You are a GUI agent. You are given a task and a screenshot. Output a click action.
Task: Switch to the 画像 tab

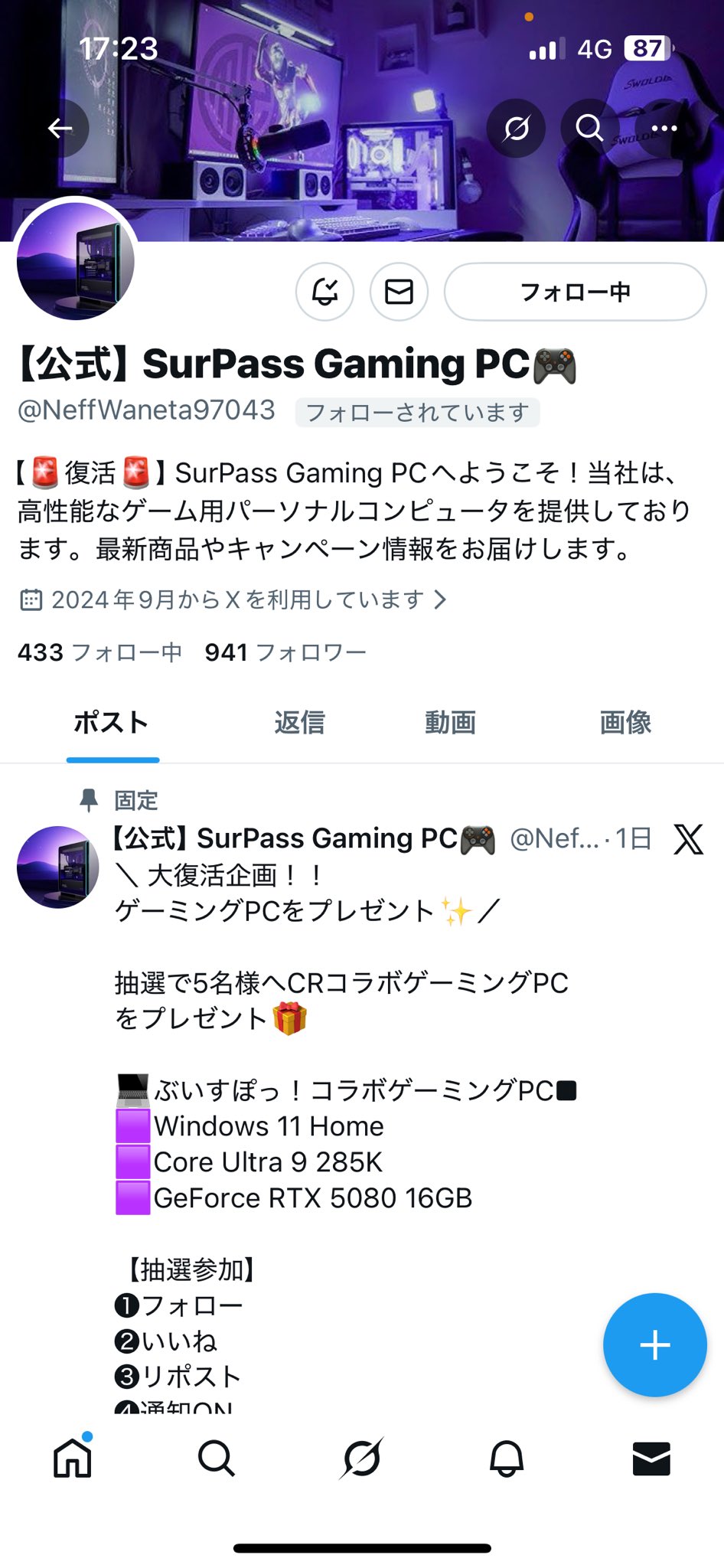tap(625, 723)
